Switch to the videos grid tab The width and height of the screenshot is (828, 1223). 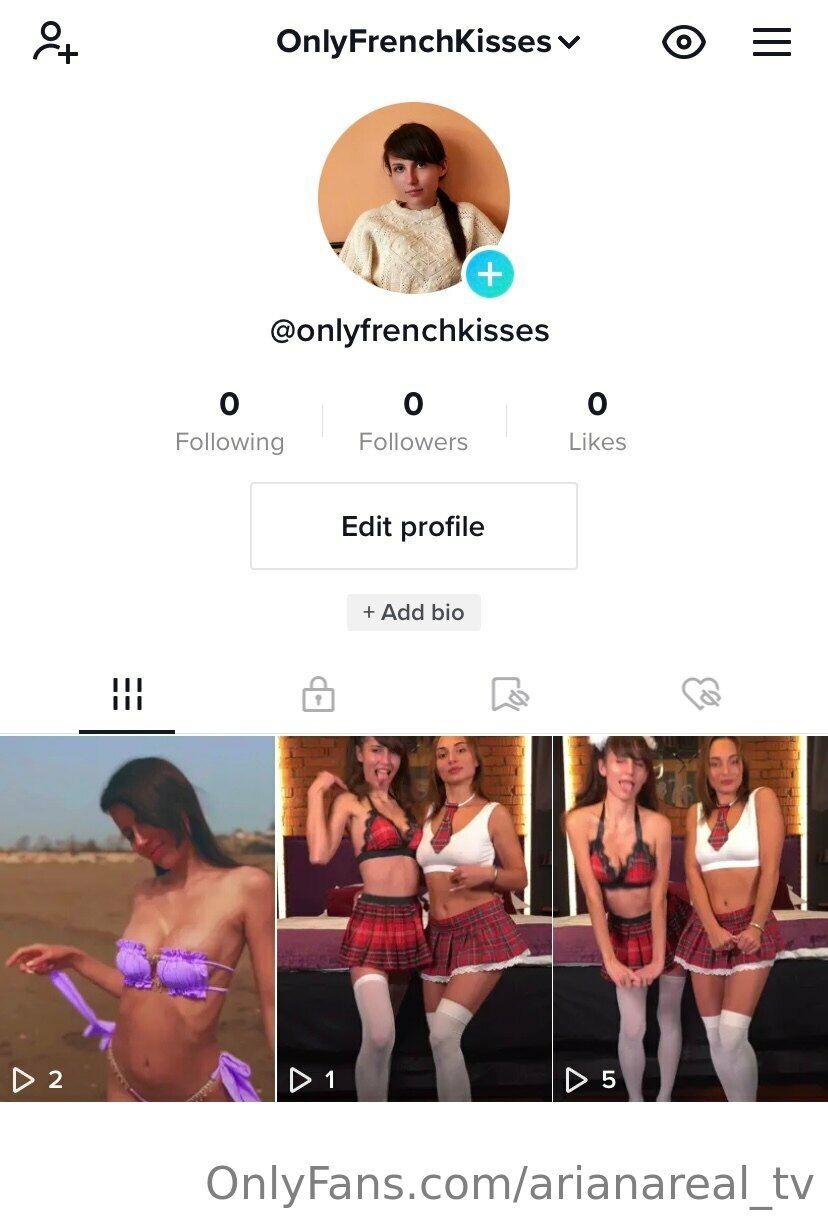[127, 694]
